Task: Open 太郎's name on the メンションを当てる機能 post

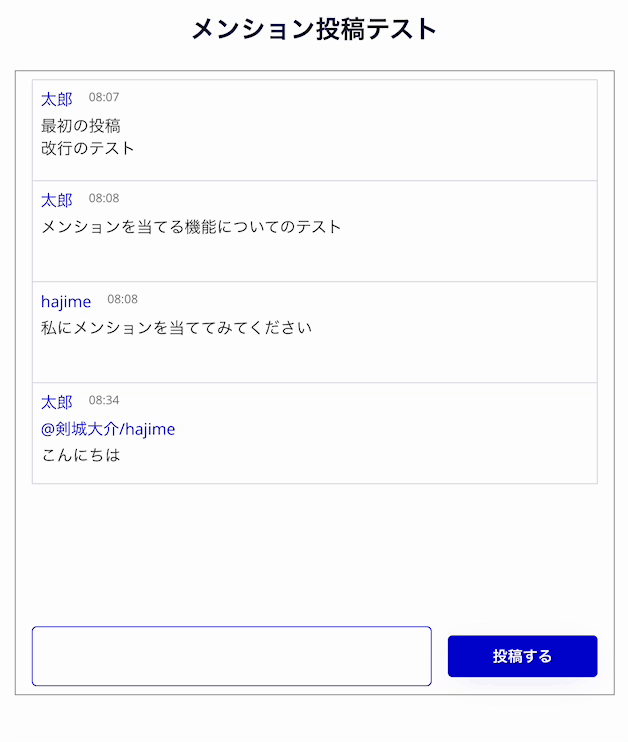Action: [x=57, y=200]
